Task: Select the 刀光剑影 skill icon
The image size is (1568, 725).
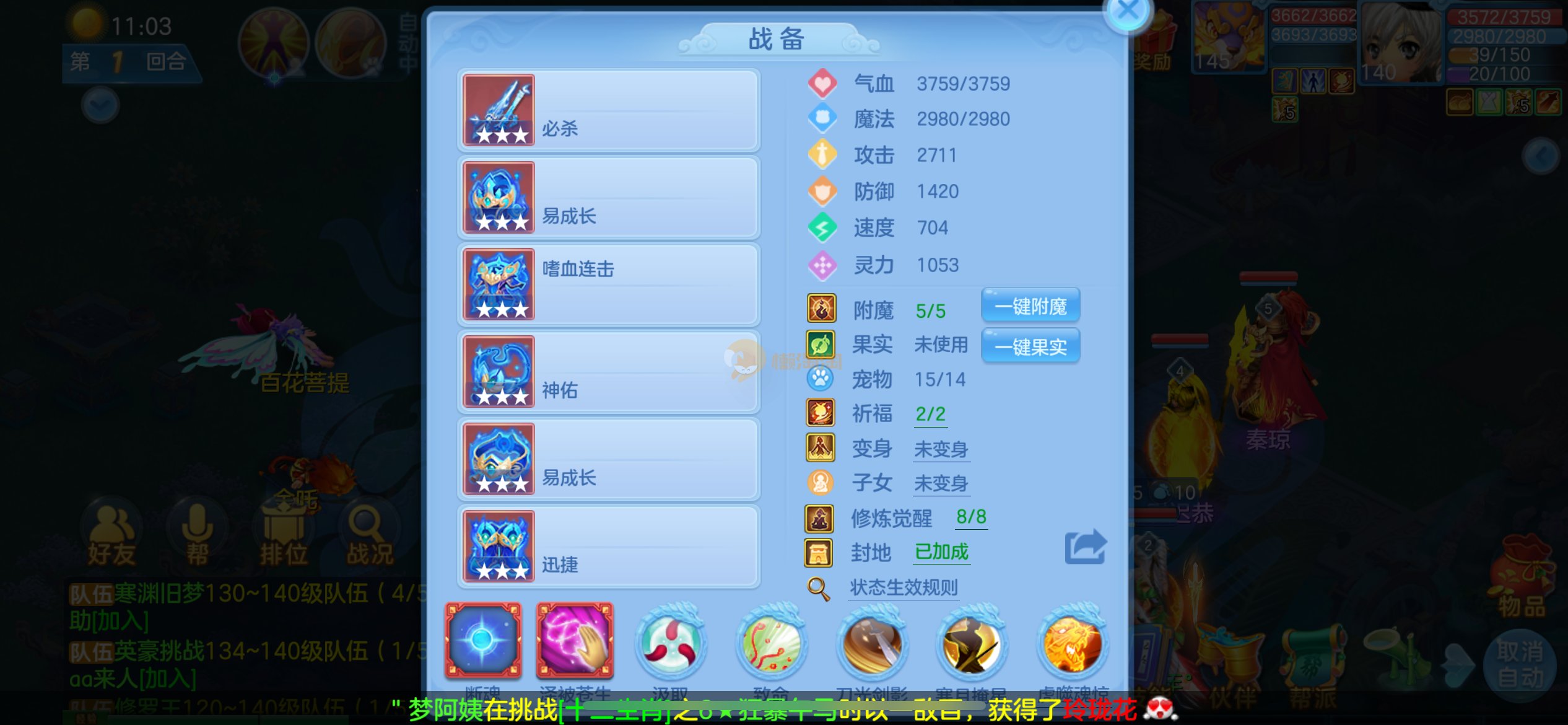Action: (872, 643)
